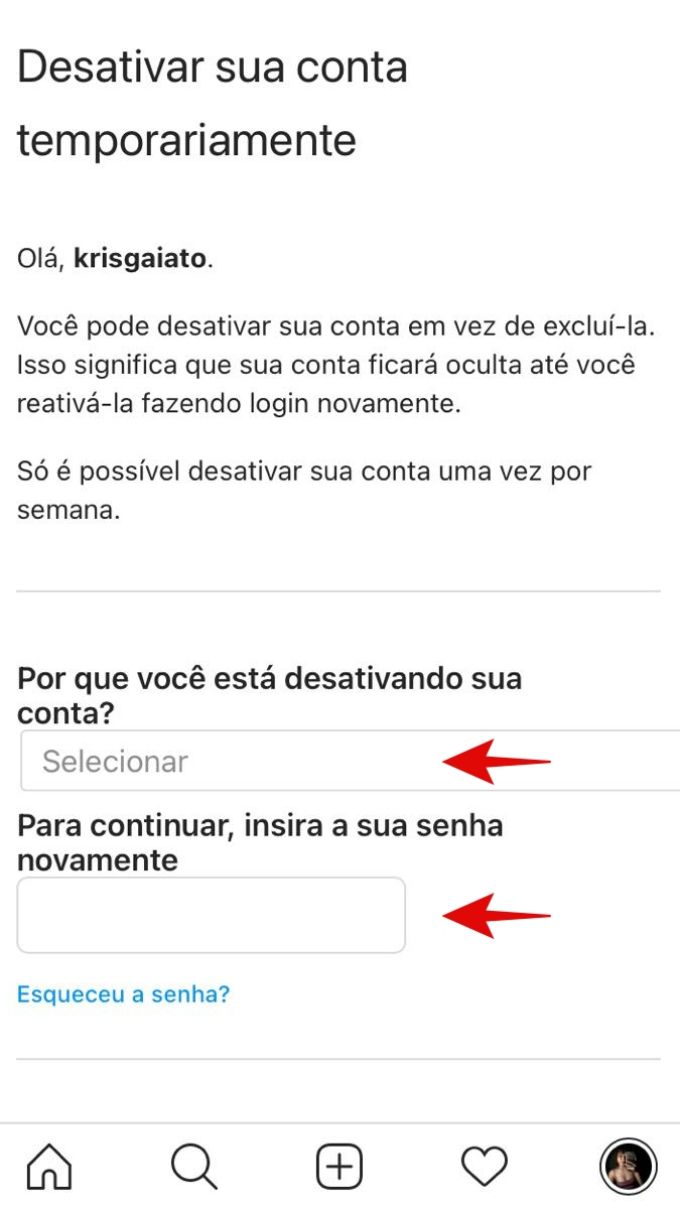The width and height of the screenshot is (680, 1209).
Task: Open the Selecionar reason dropdown
Action: coord(350,761)
